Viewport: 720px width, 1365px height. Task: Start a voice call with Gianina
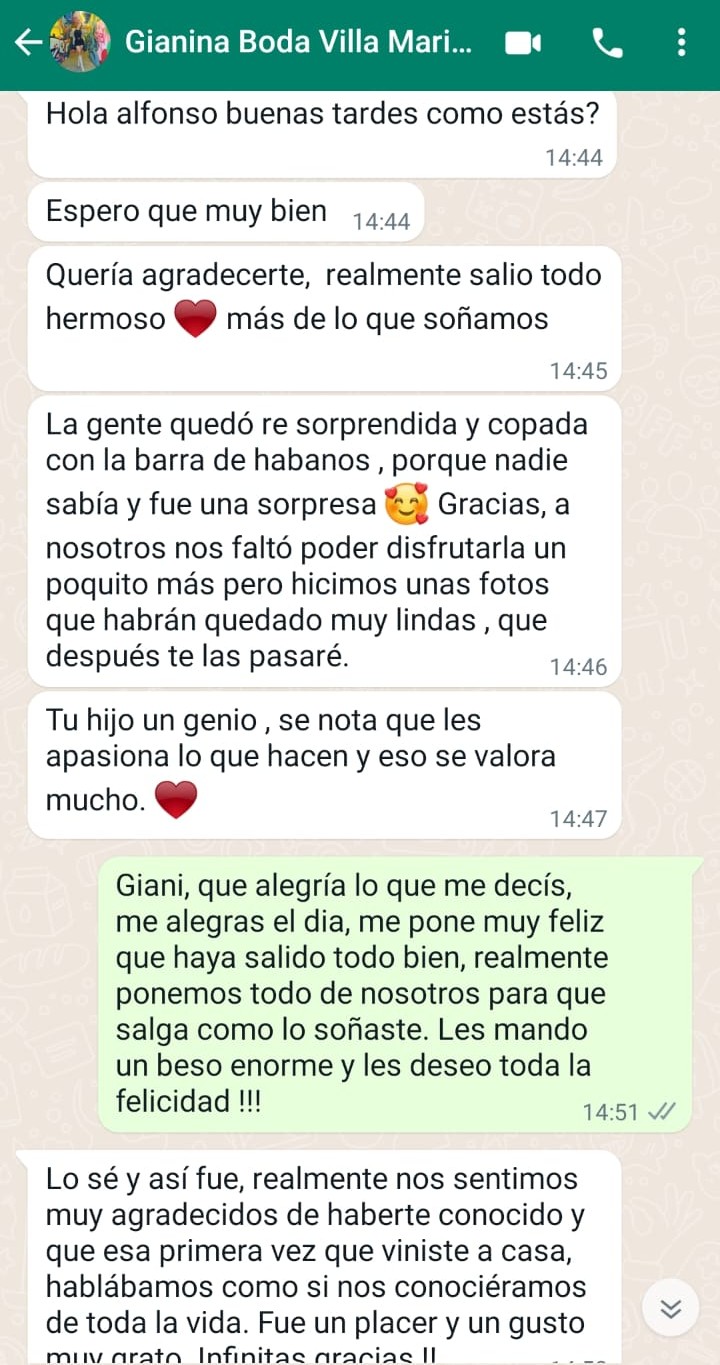607,42
